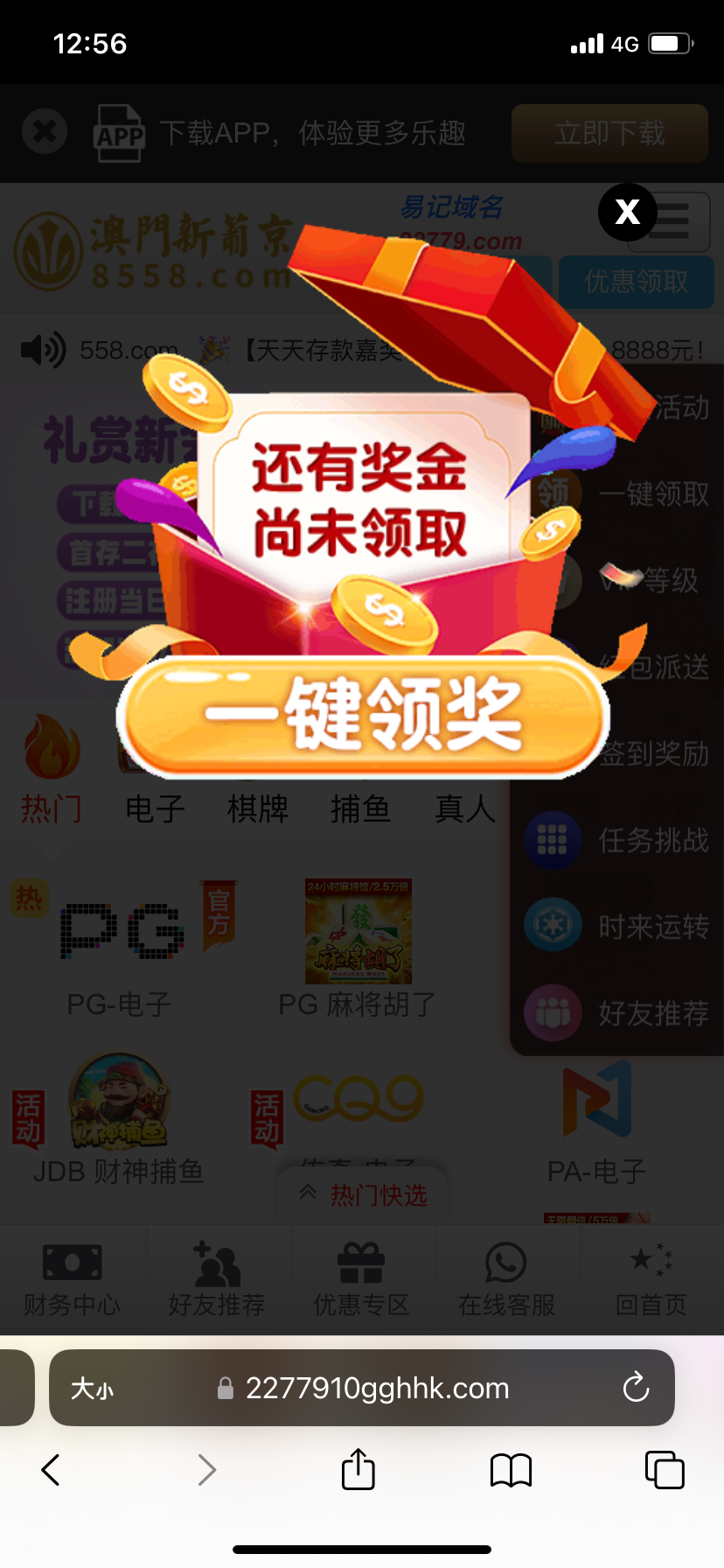Close the bonus popup with the X
Screen dimensions: 724x1568
(x=627, y=212)
